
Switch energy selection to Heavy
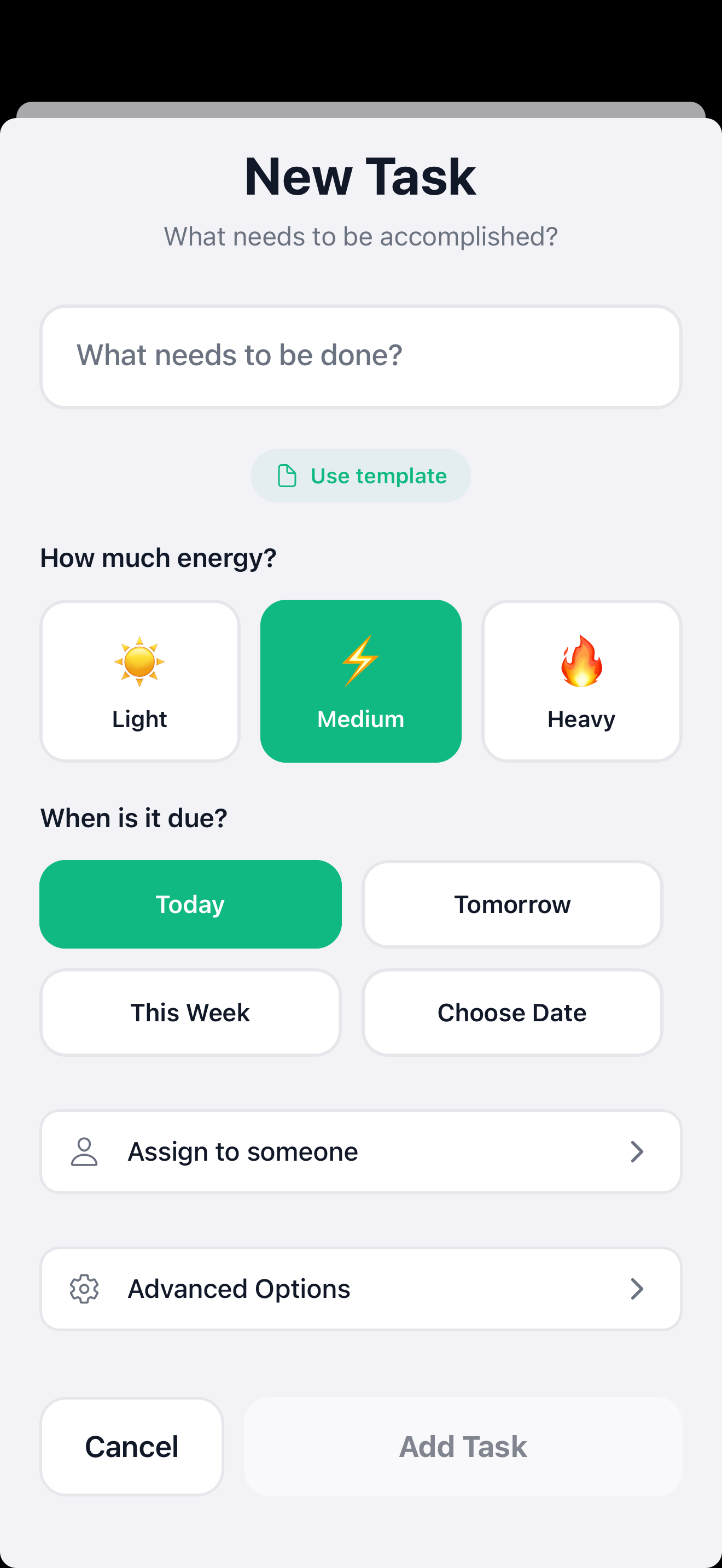581,682
